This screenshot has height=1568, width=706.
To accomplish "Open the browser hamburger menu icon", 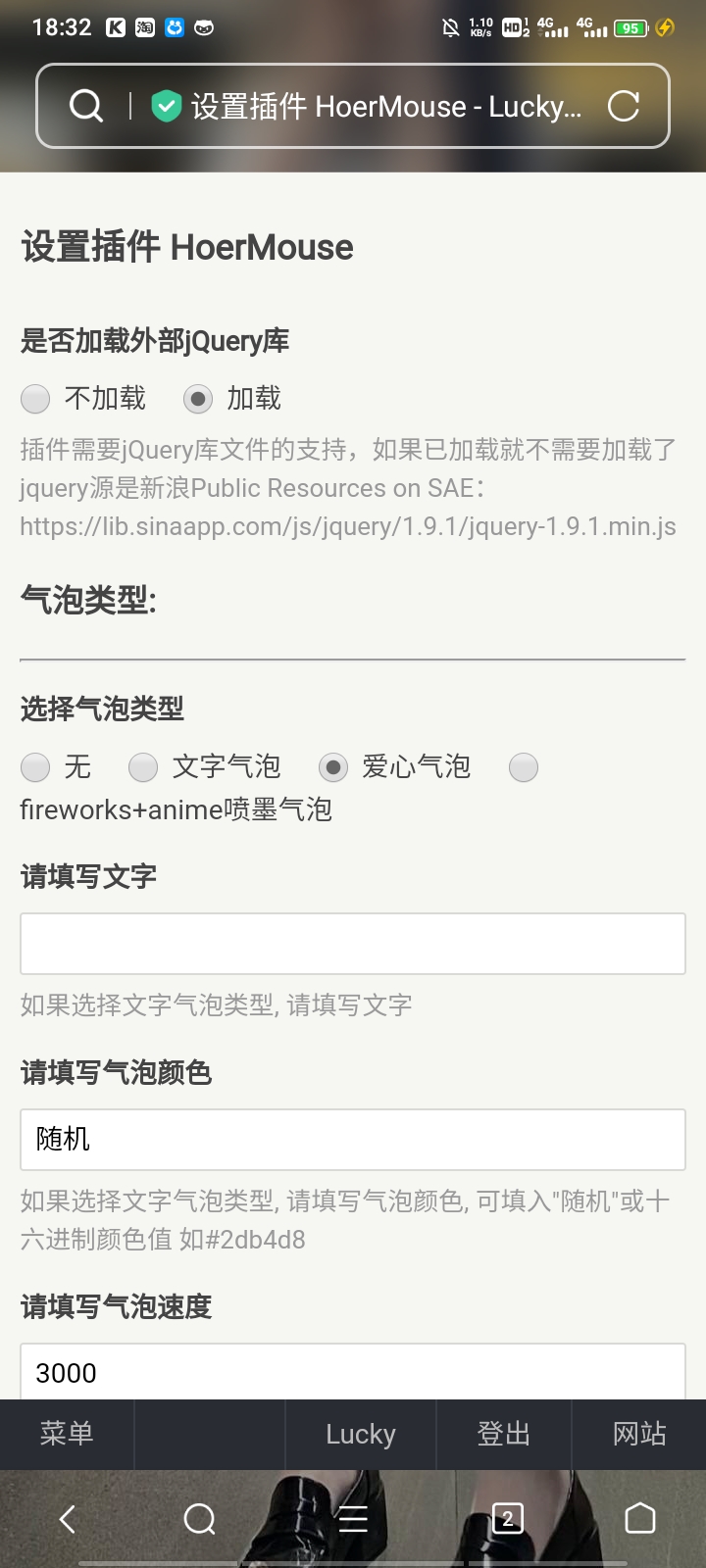I will click(x=353, y=1519).
